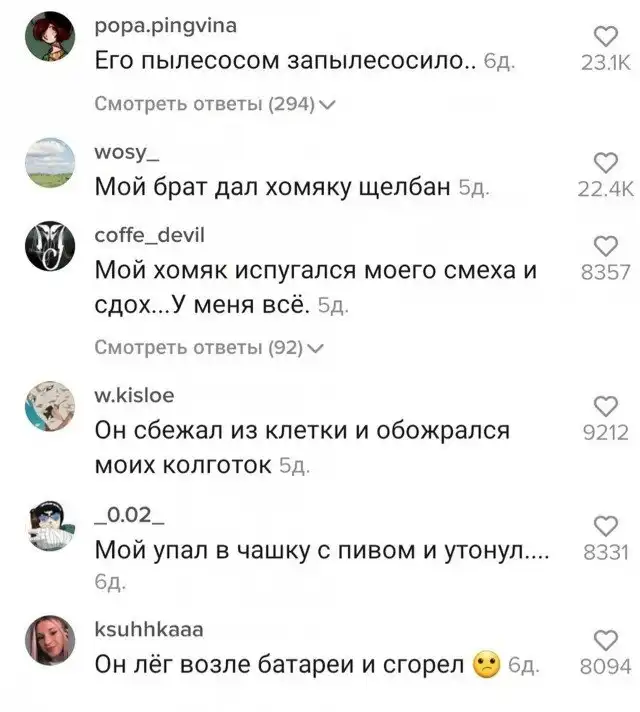The image size is (640, 712).
Task: Like coffe_devil's comment
Action: click(605, 246)
